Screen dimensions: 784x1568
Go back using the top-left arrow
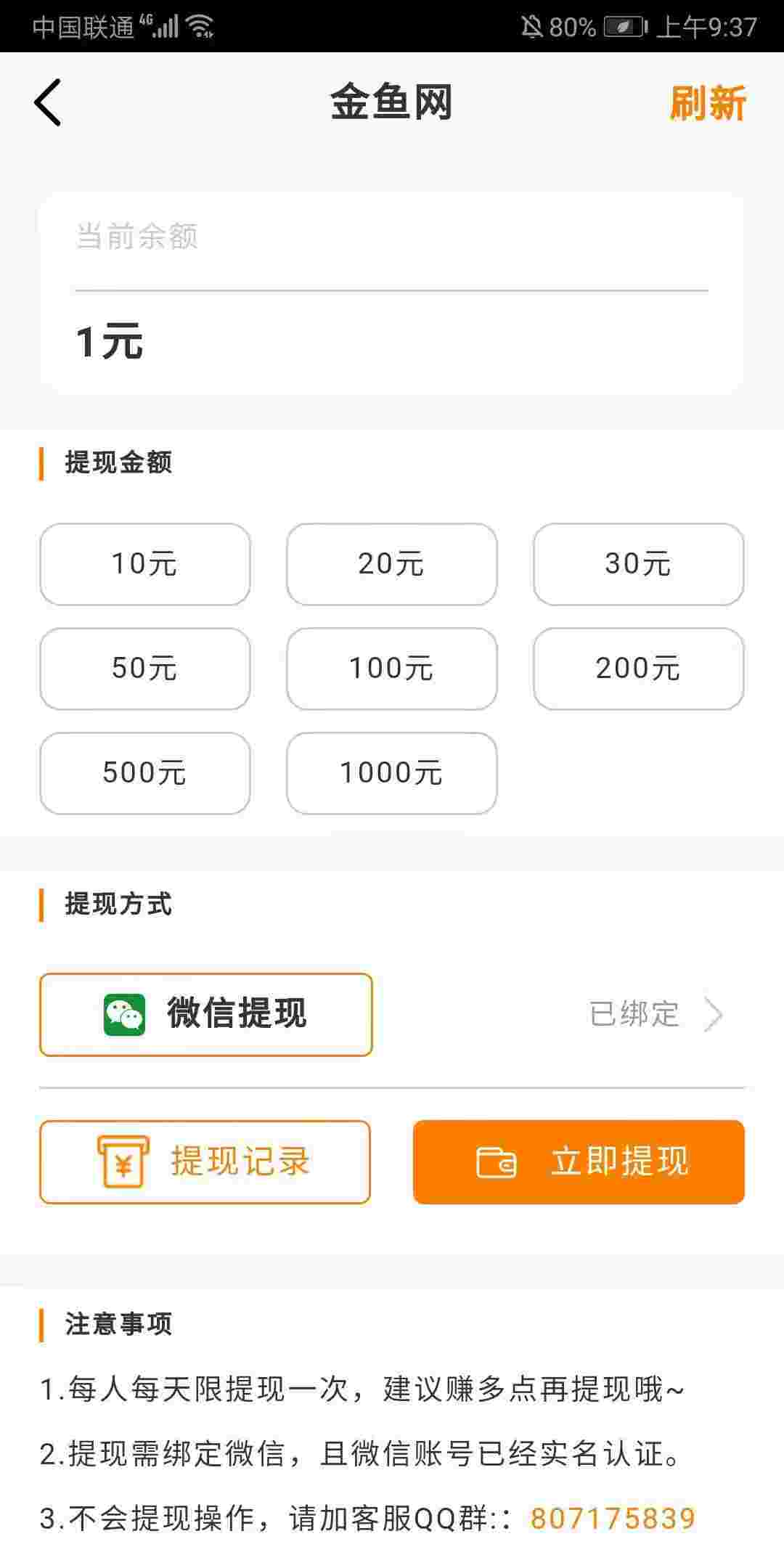(x=48, y=102)
